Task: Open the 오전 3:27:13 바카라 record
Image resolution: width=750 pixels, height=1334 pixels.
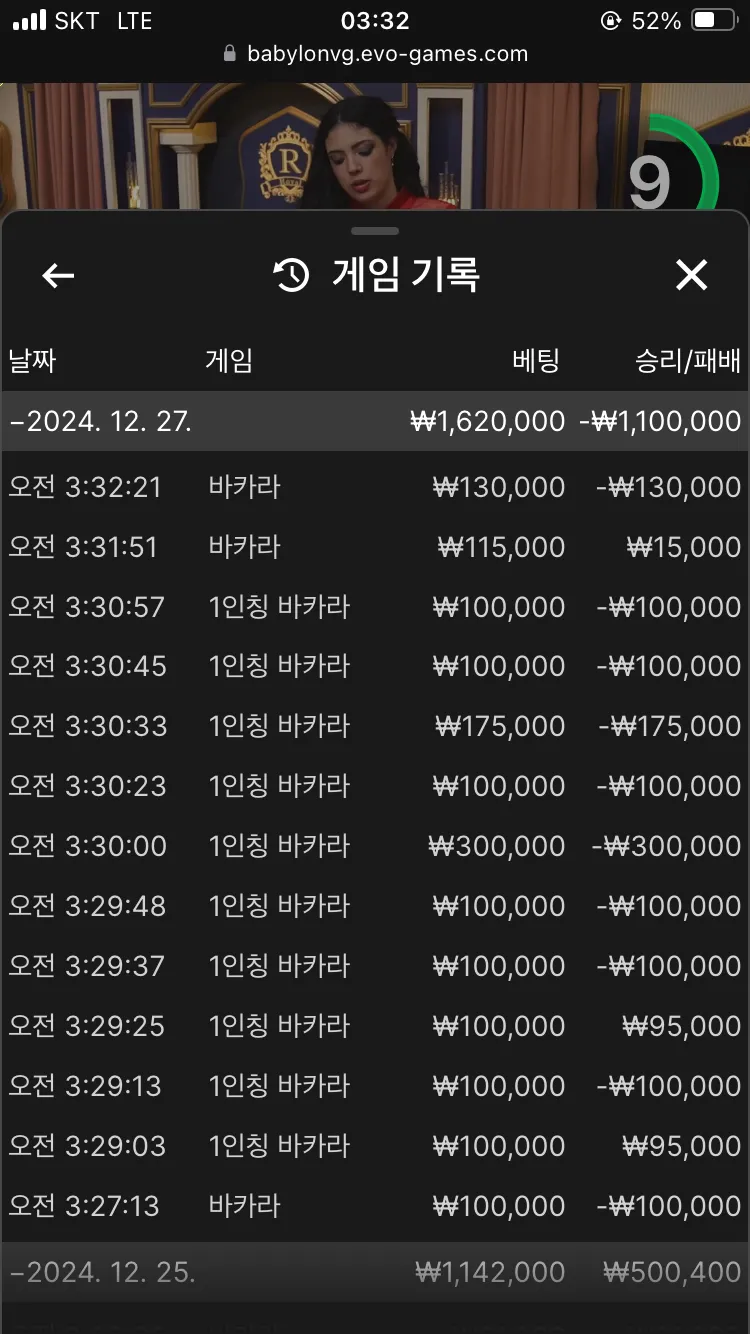Action: click(375, 1206)
